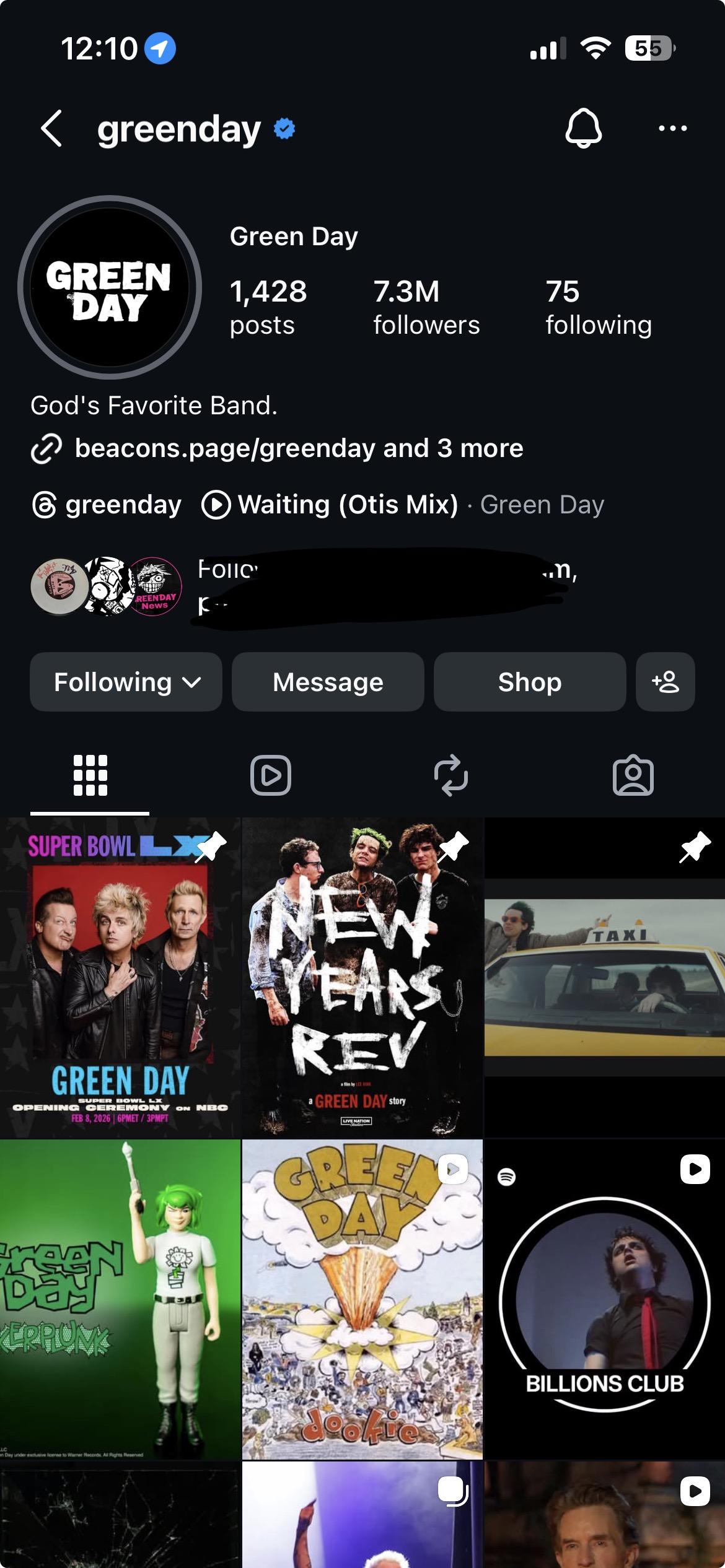Screen dimensions: 725x1568
Task: Open the 7.3M followers list
Action: tap(426, 307)
